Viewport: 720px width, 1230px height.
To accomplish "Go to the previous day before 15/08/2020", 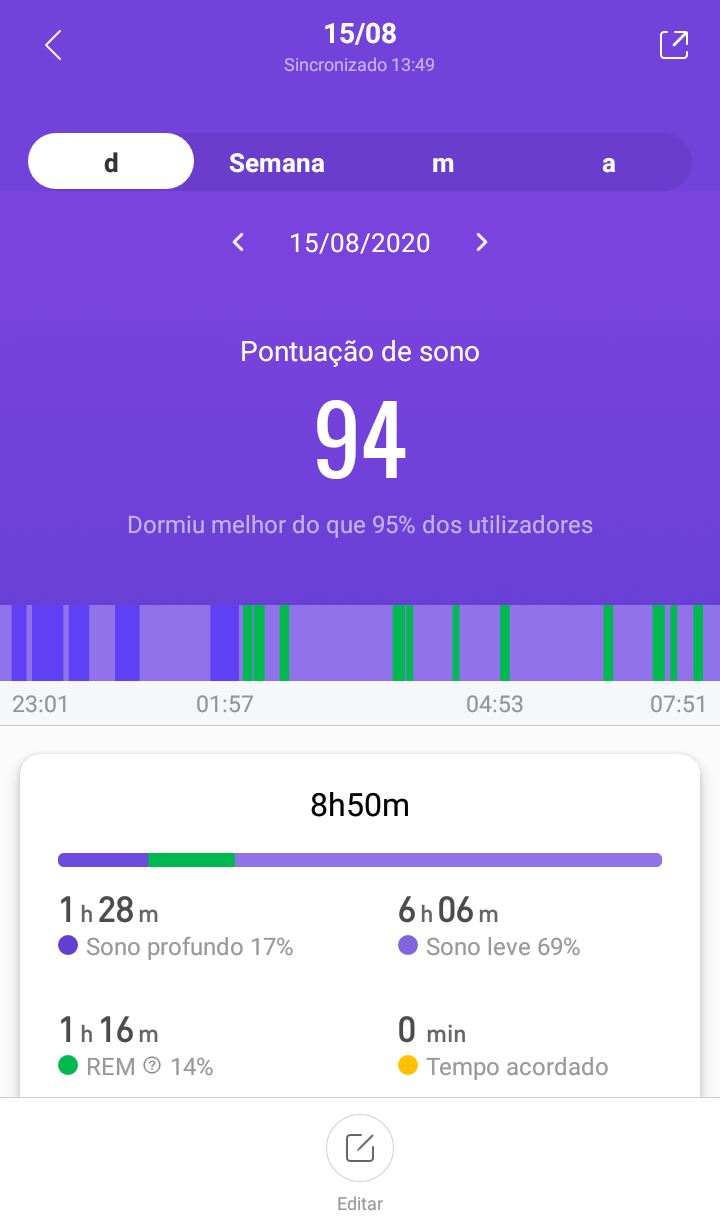I will pos(238,242).
